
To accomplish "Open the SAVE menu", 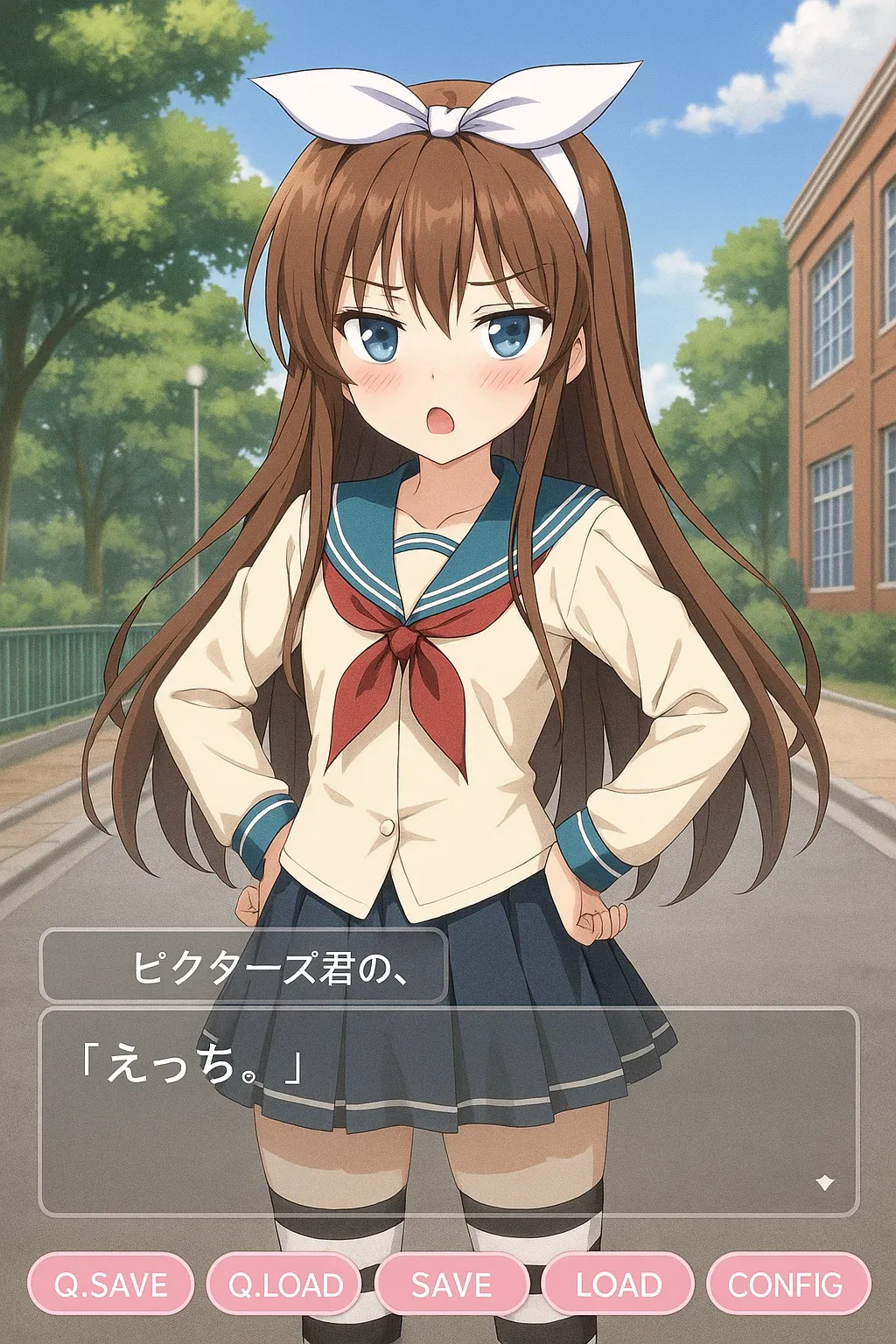I will 451,1284.
